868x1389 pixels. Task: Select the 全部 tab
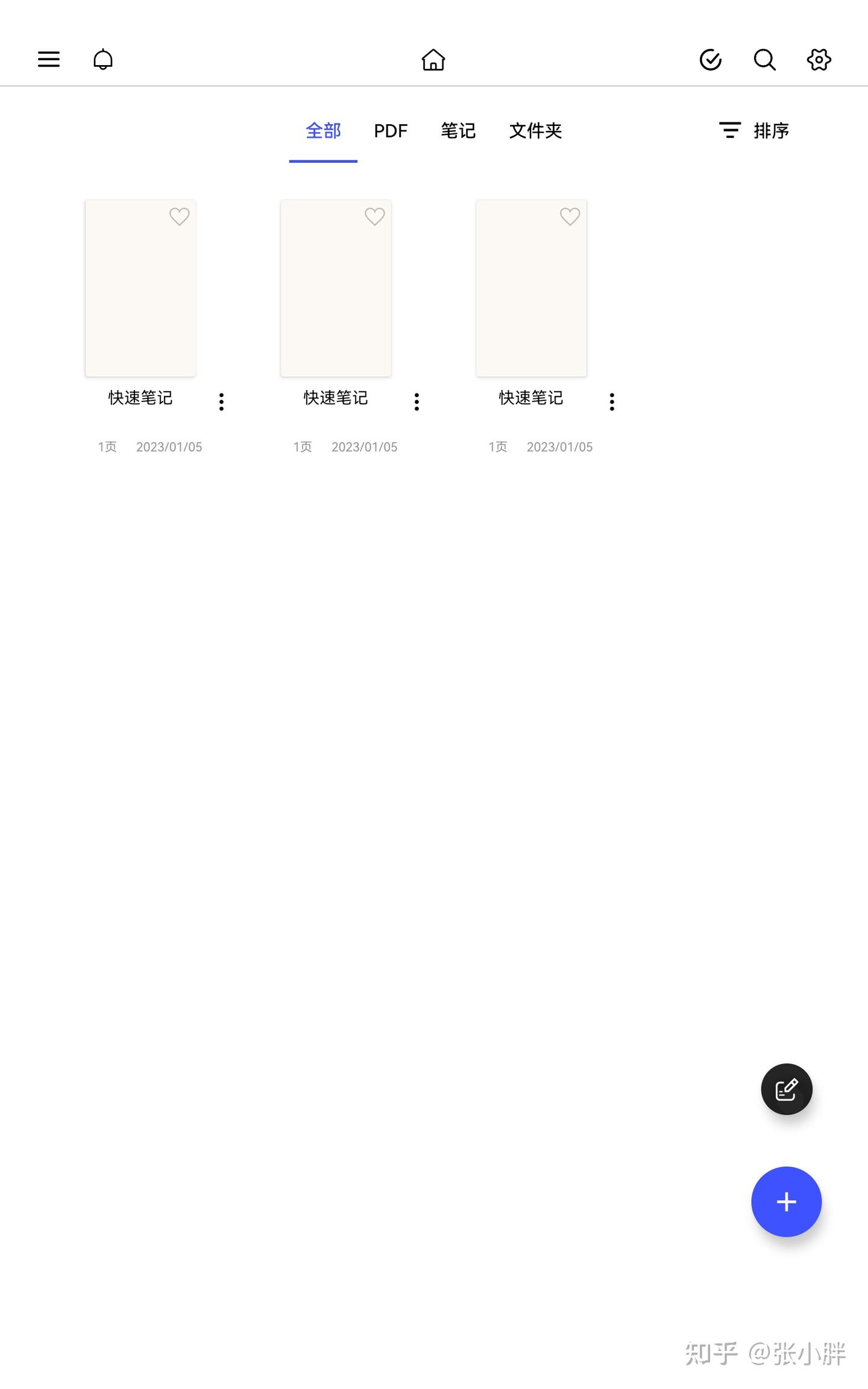pos(323,131)
